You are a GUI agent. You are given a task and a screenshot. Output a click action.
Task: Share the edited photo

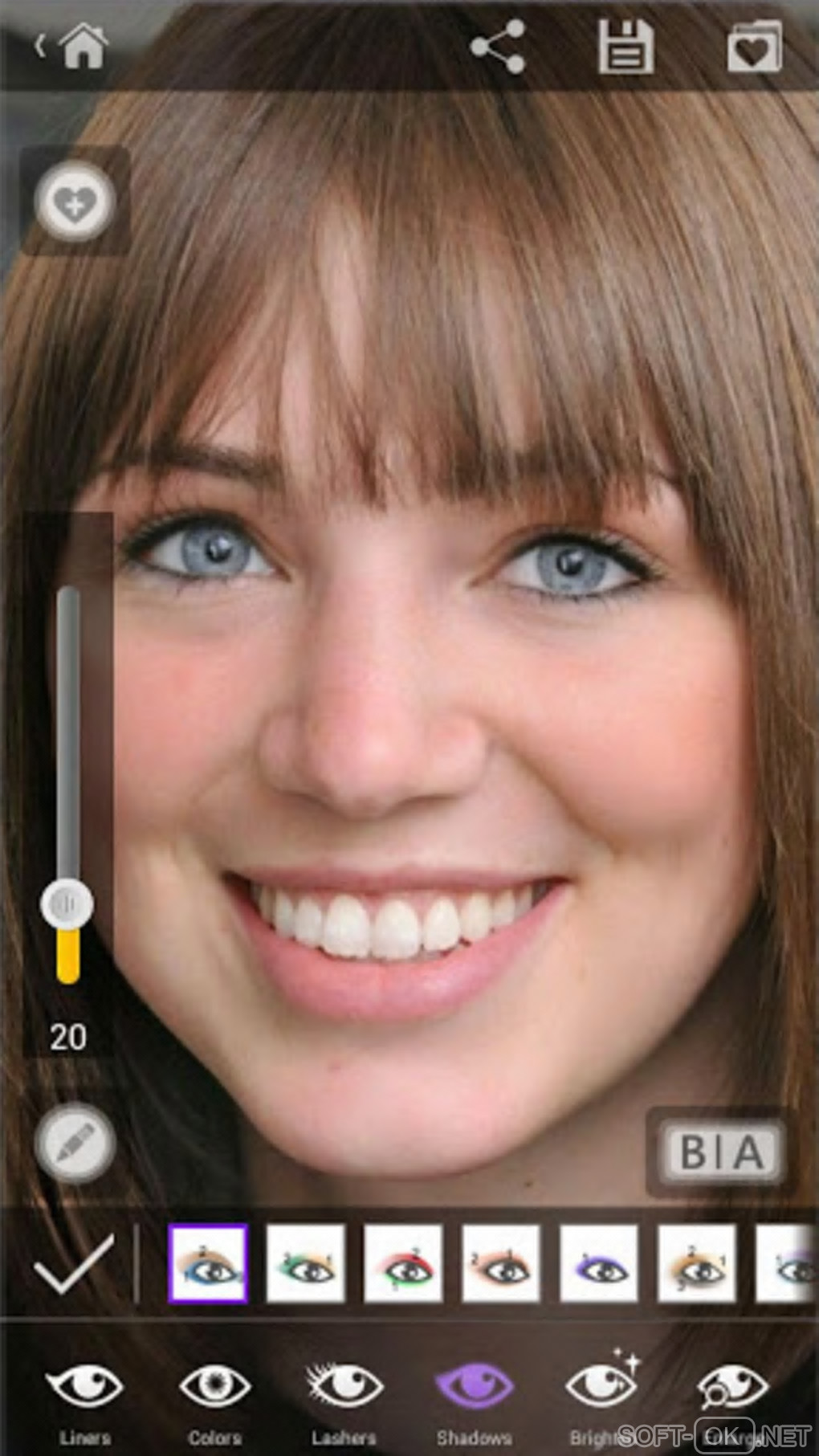[498, 47]
